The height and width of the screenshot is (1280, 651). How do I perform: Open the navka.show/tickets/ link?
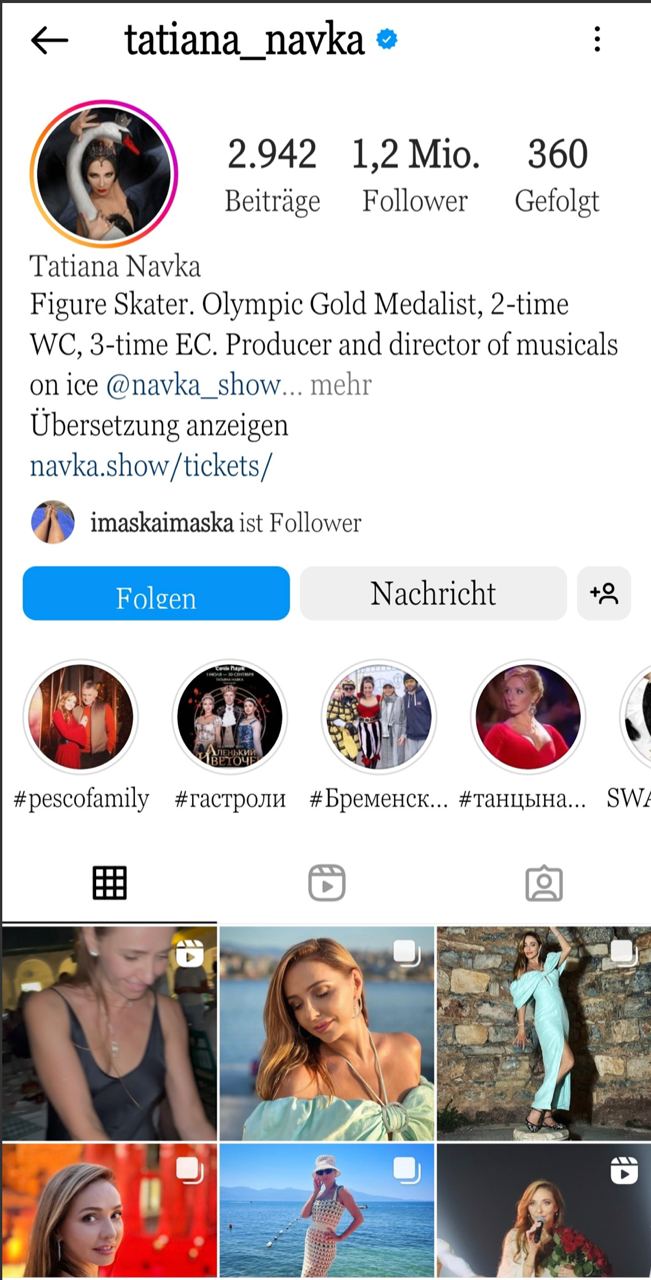click(x=151, y=466)
